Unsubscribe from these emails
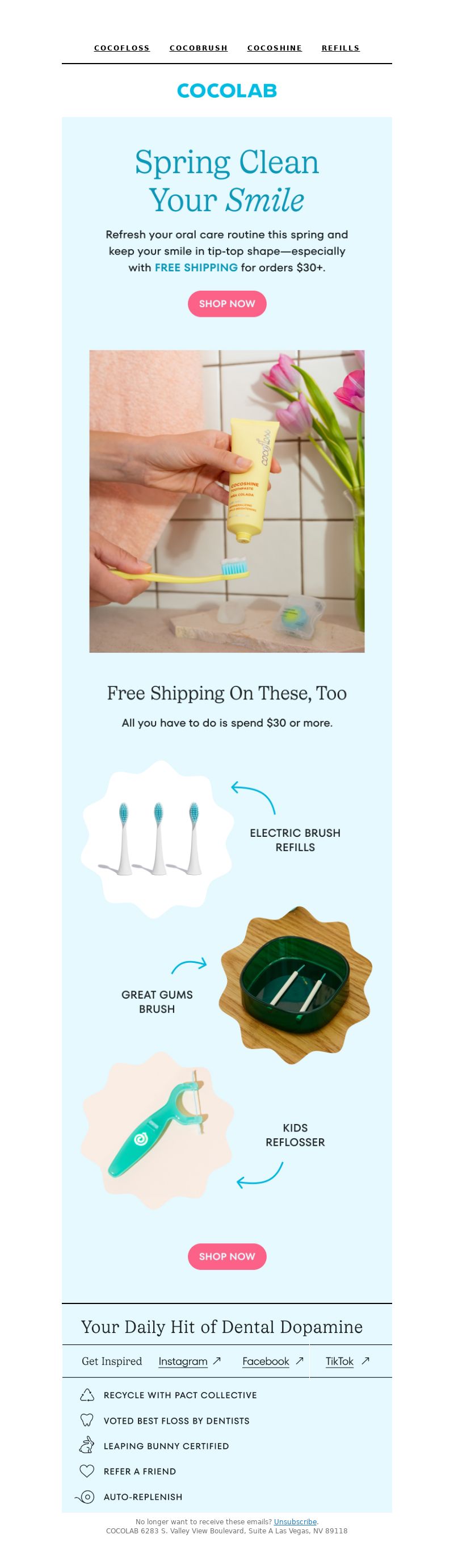The image size is (454, 1568). (295, 1522)
